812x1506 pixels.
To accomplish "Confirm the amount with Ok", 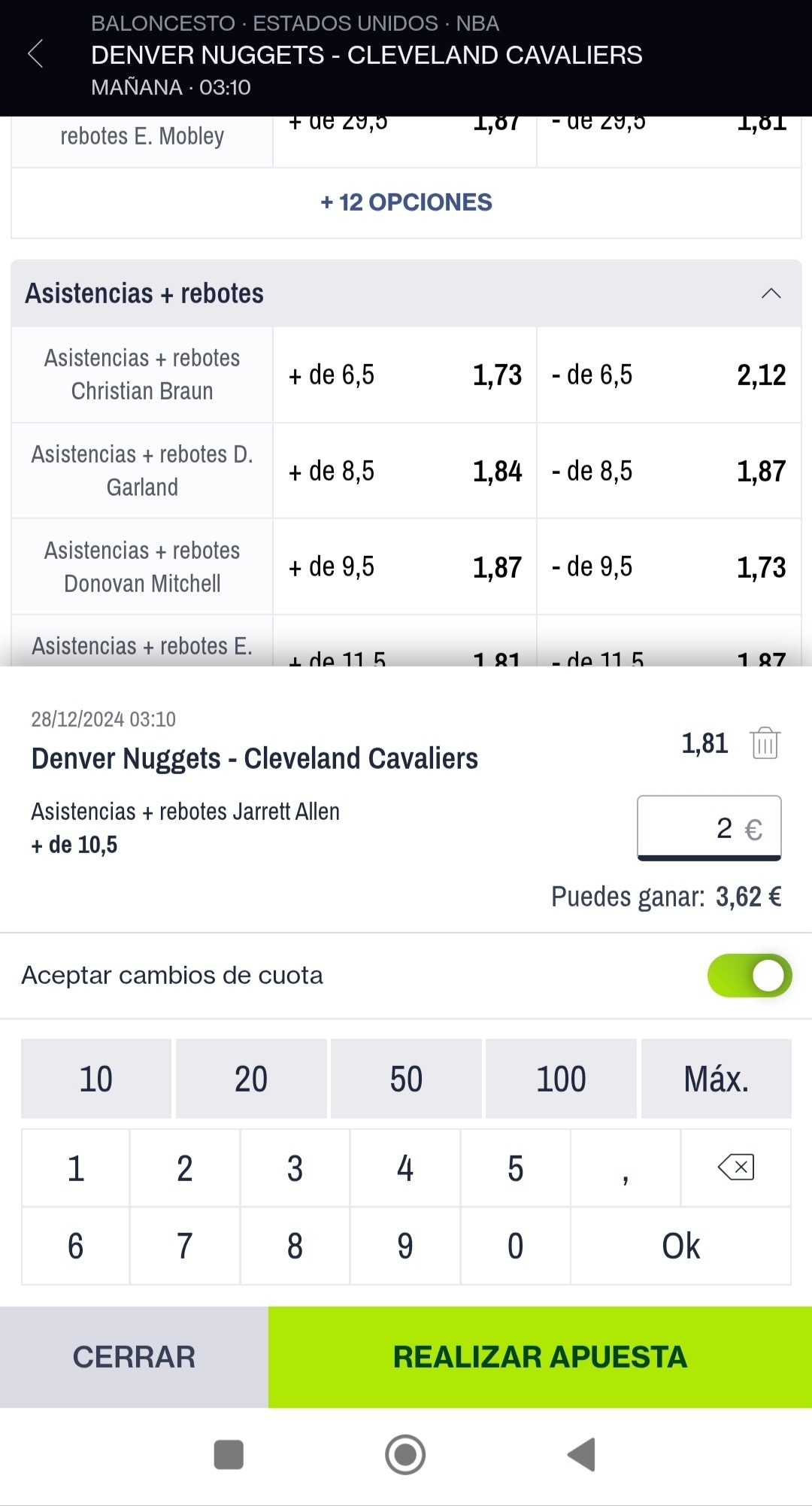I will [x=680, y=1246].
